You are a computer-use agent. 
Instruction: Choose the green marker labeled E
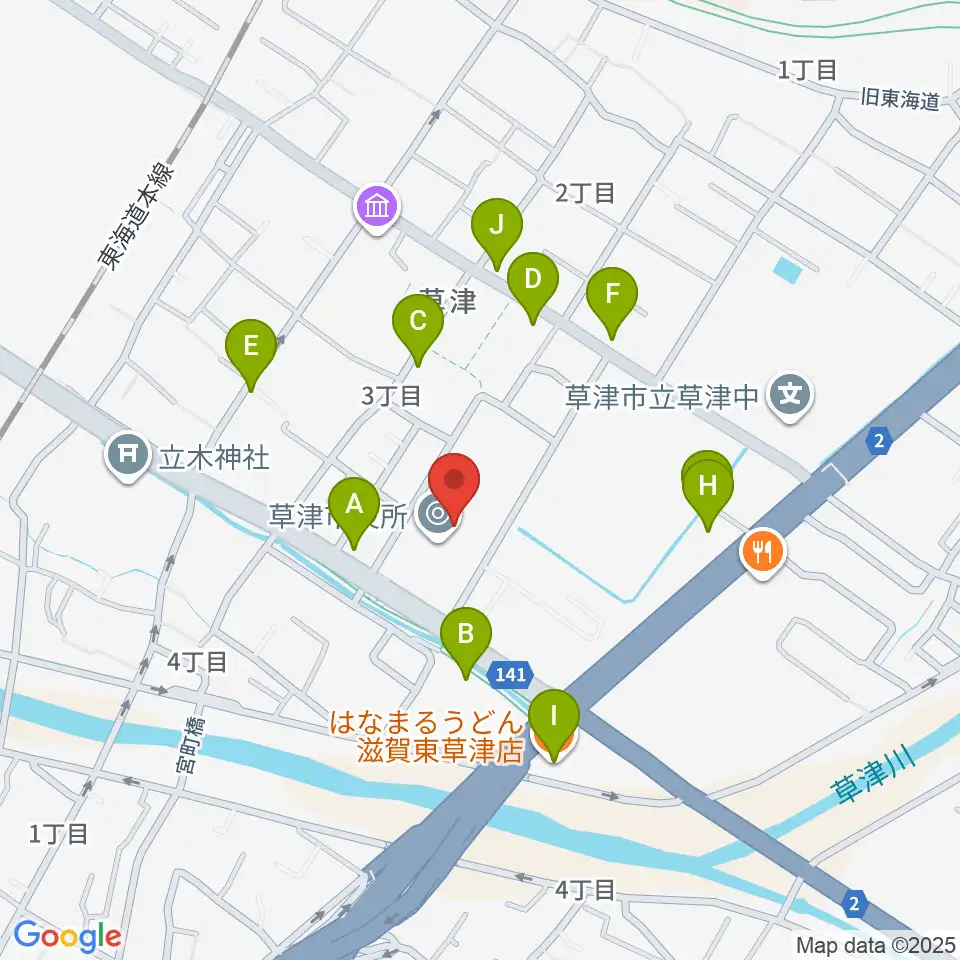[250, 355]
